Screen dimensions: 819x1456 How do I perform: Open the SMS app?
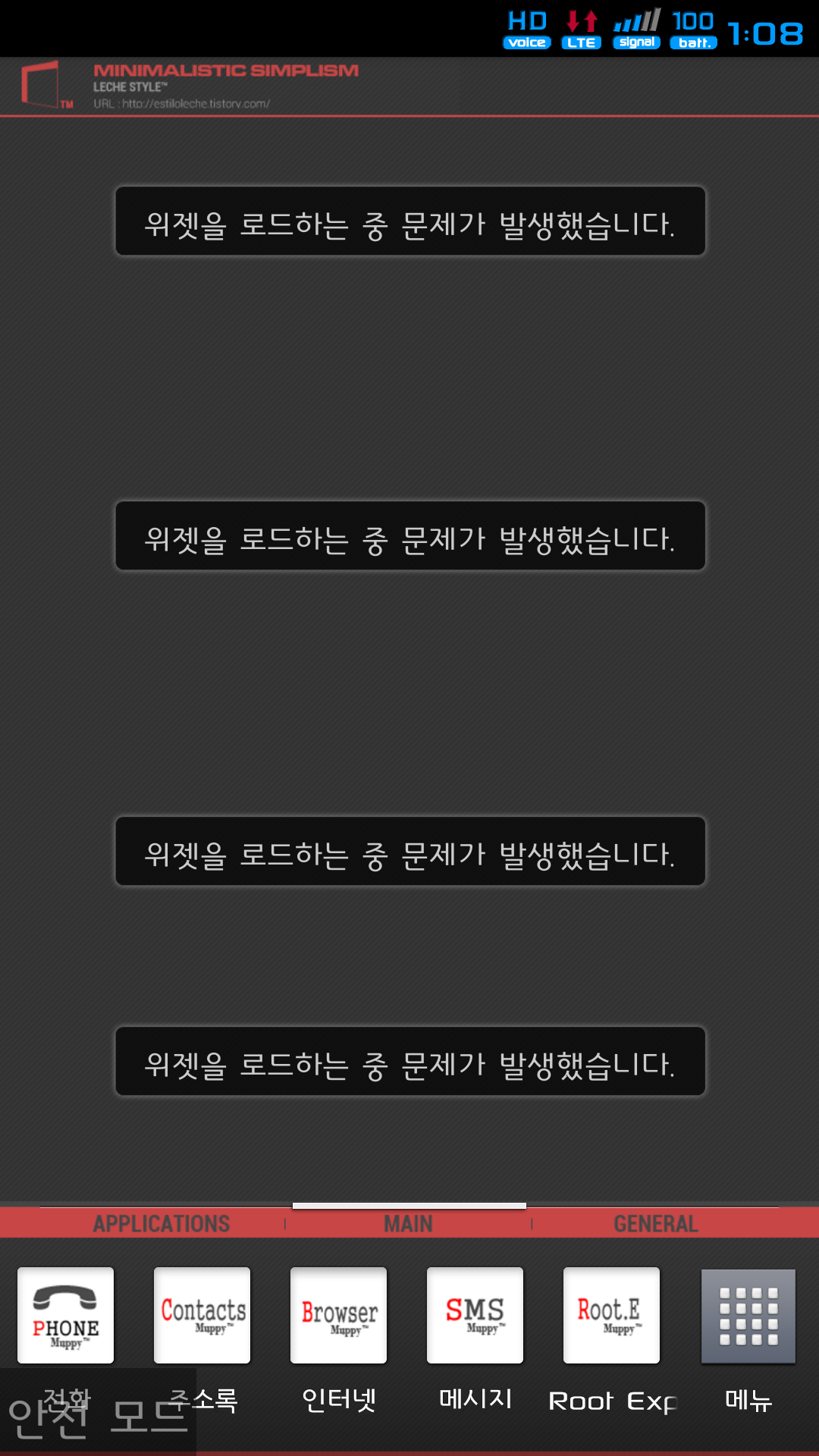tap(475, 1315)
